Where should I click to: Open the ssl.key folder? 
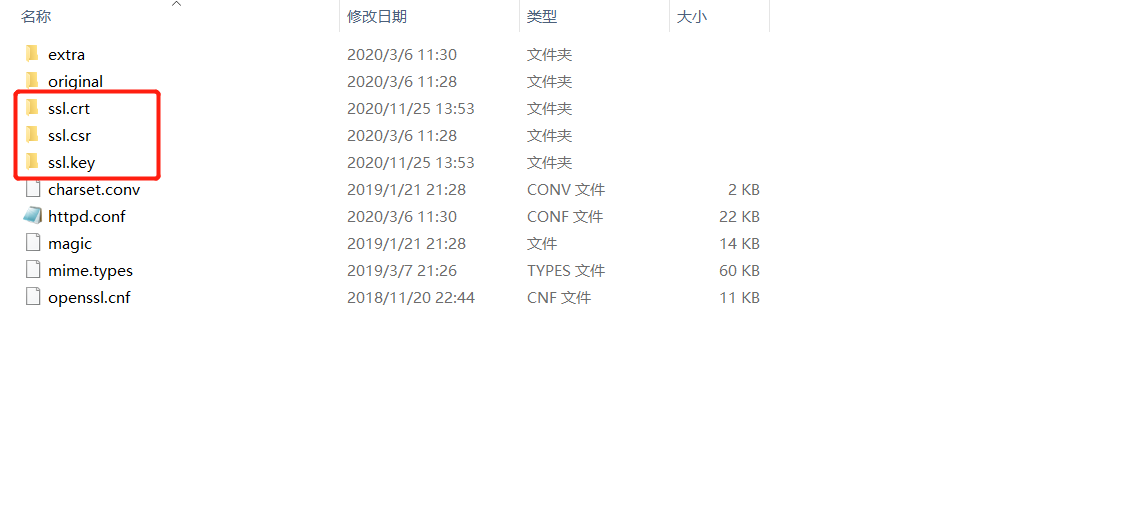click(x=71, y=163)
